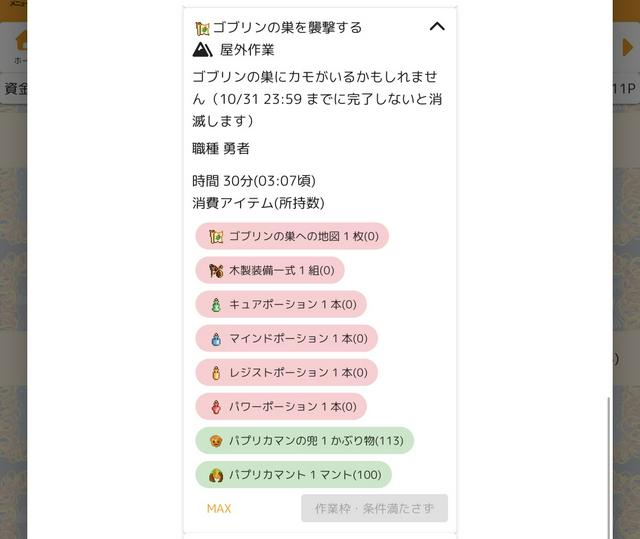
Task: Tap the パプリカマンの兜 item chip
Action: 304,440
